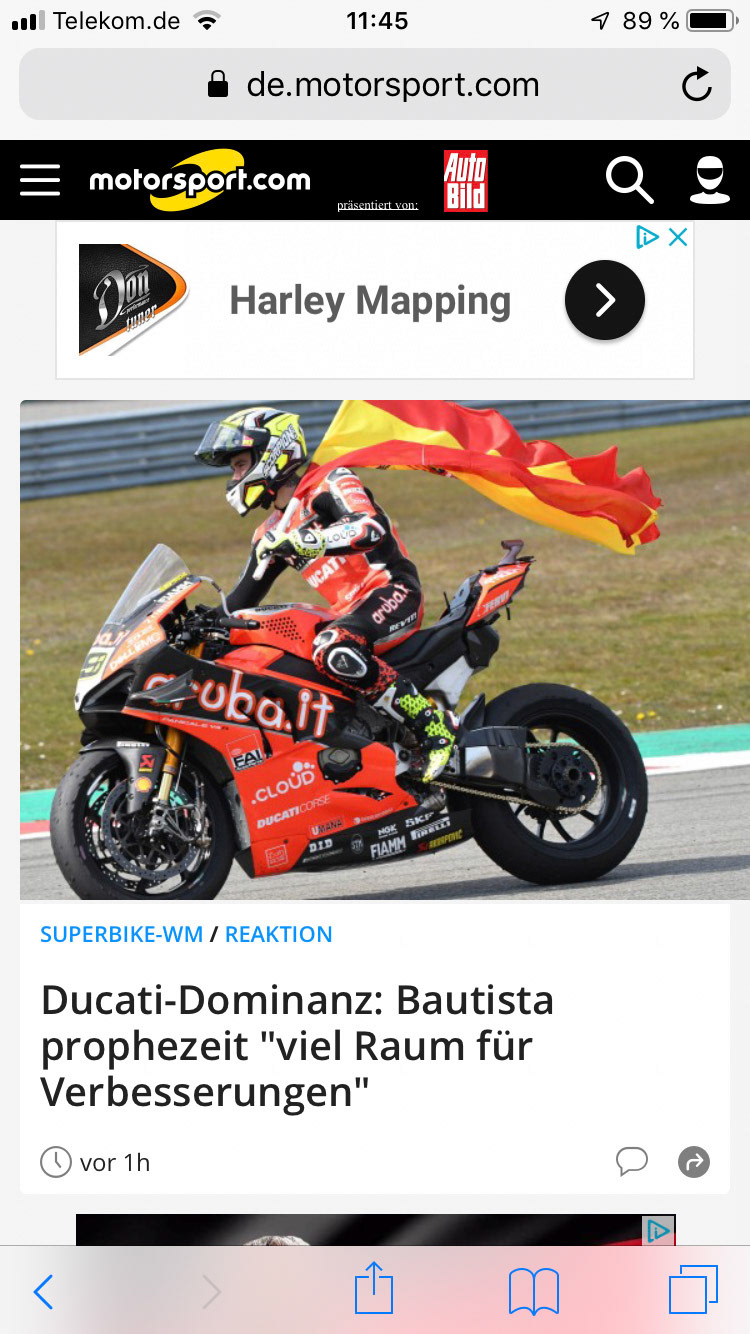Open Safari bookmarks

pyautogui.click(x=533, y=1292)
